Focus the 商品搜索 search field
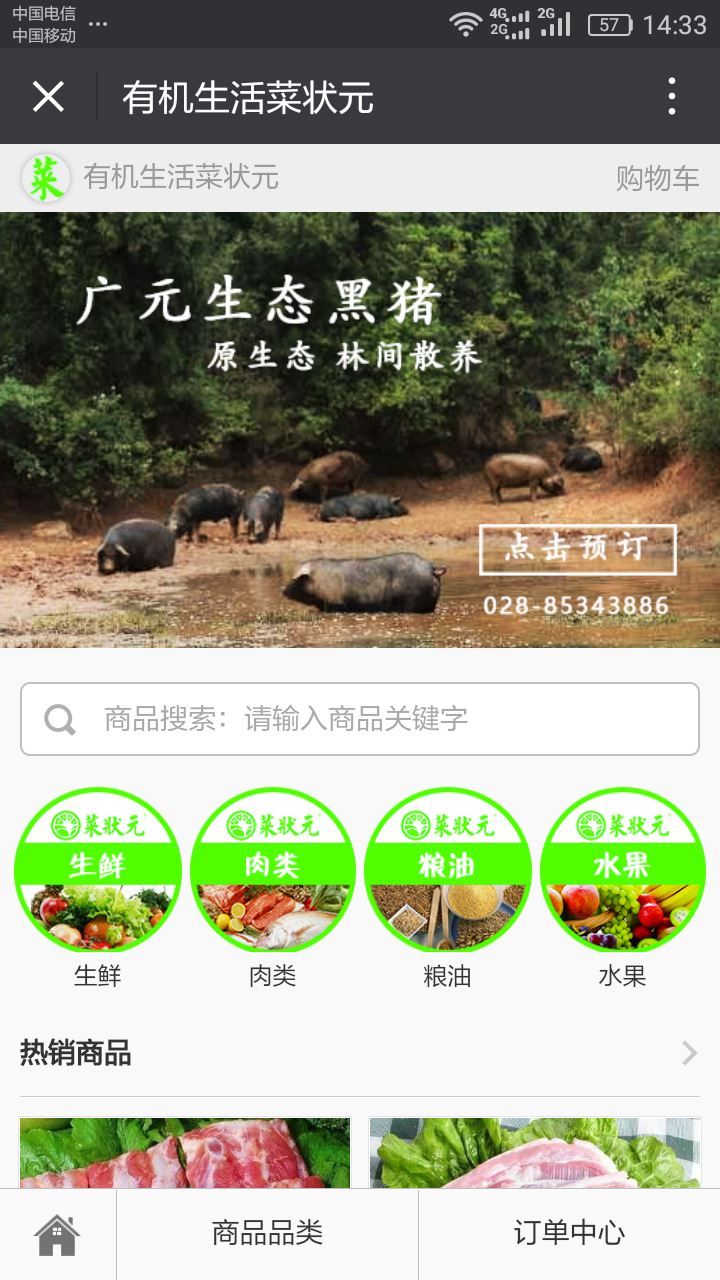 [360, 719]
